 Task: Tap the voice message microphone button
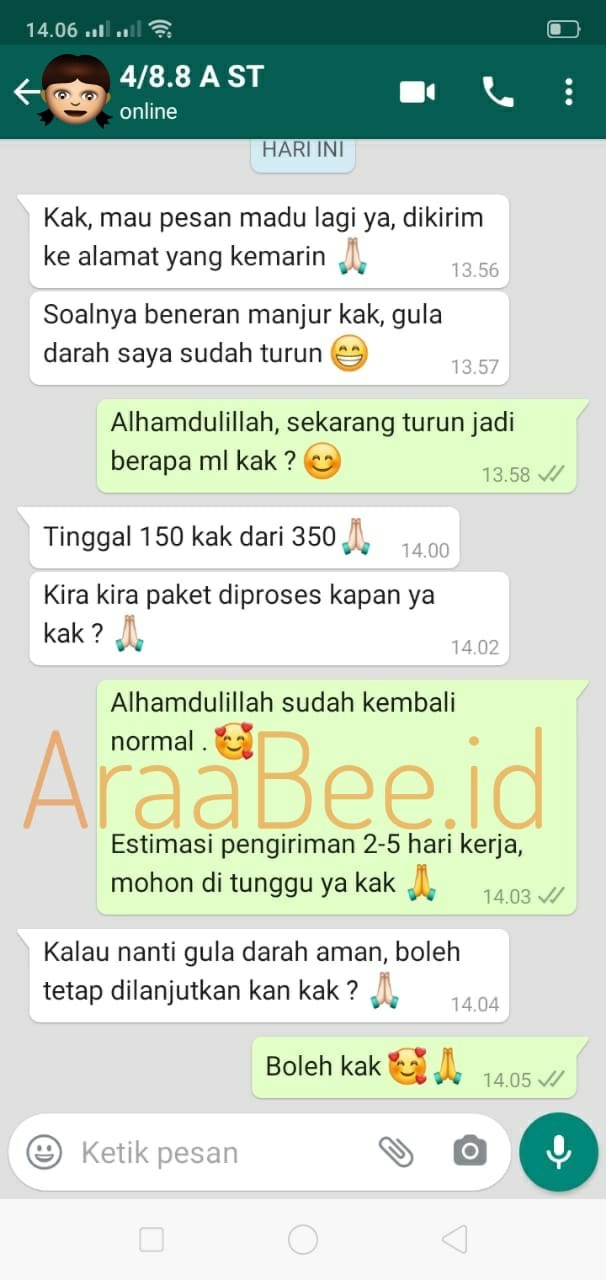point(558,1152)
